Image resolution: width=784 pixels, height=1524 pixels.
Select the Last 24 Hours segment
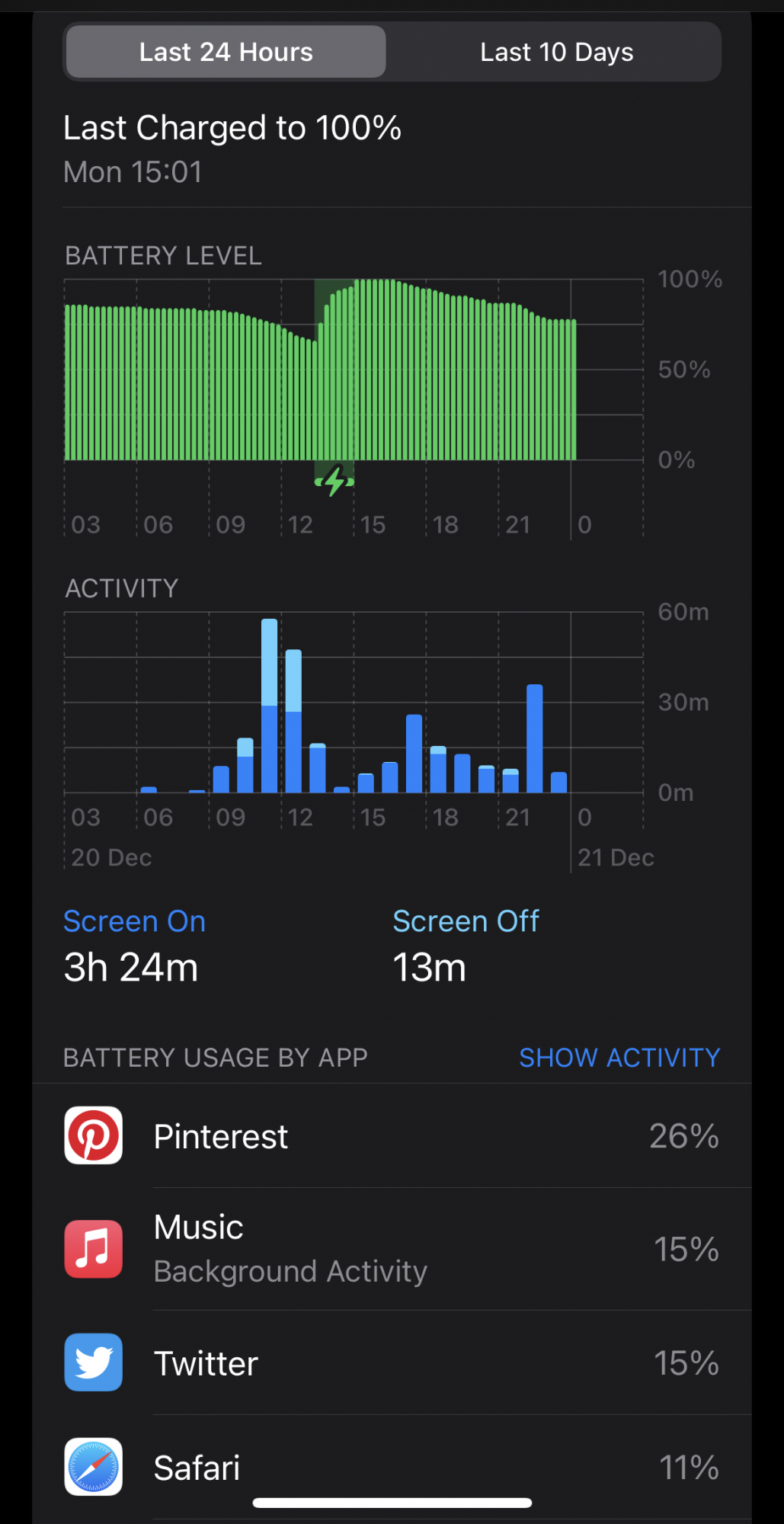pos(226,52)
